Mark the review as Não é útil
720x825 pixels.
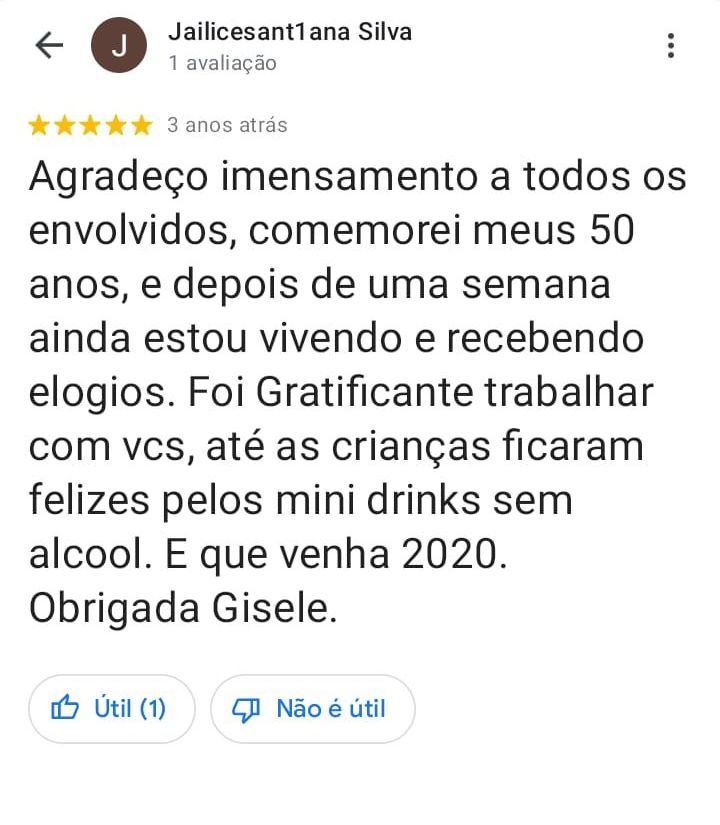point(312,709)
